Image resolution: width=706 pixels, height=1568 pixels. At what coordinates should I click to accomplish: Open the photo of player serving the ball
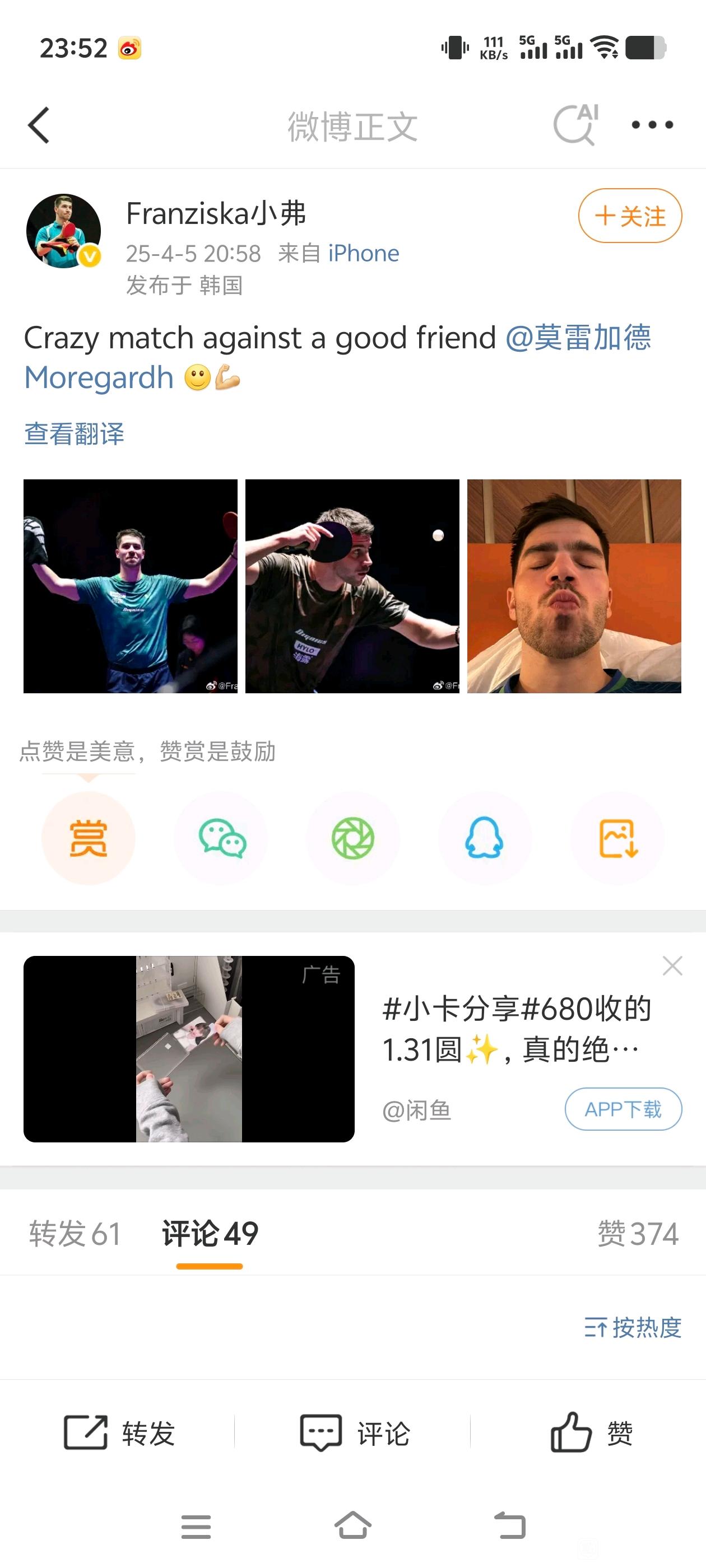[352, 586]
